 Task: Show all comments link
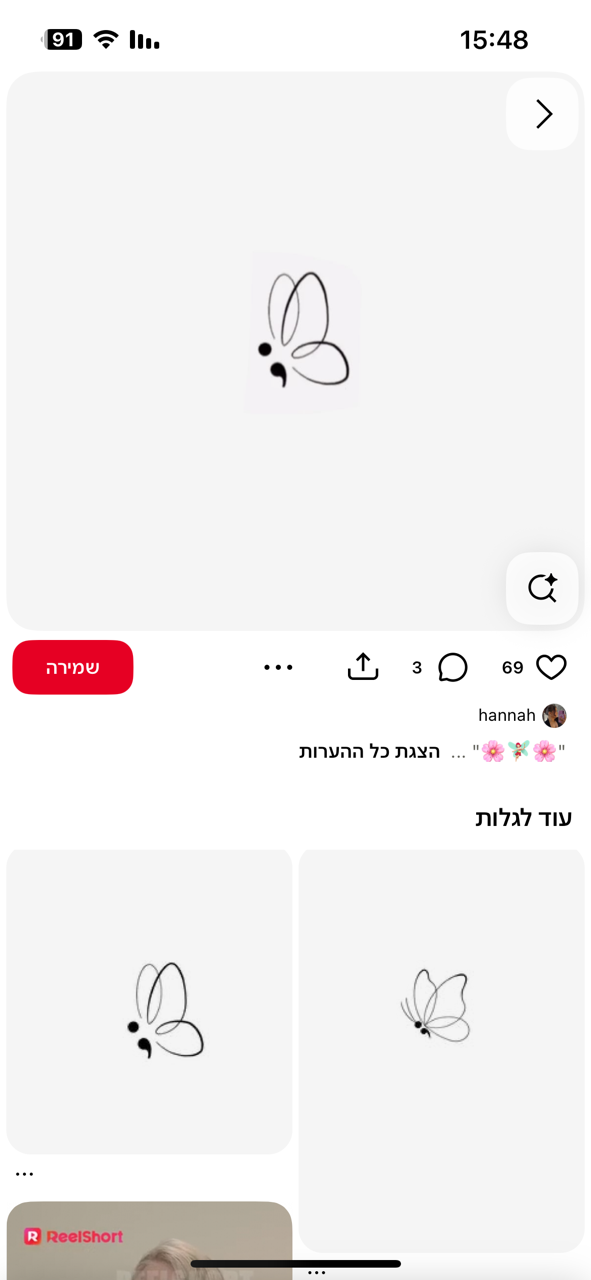tap(369, 751)
